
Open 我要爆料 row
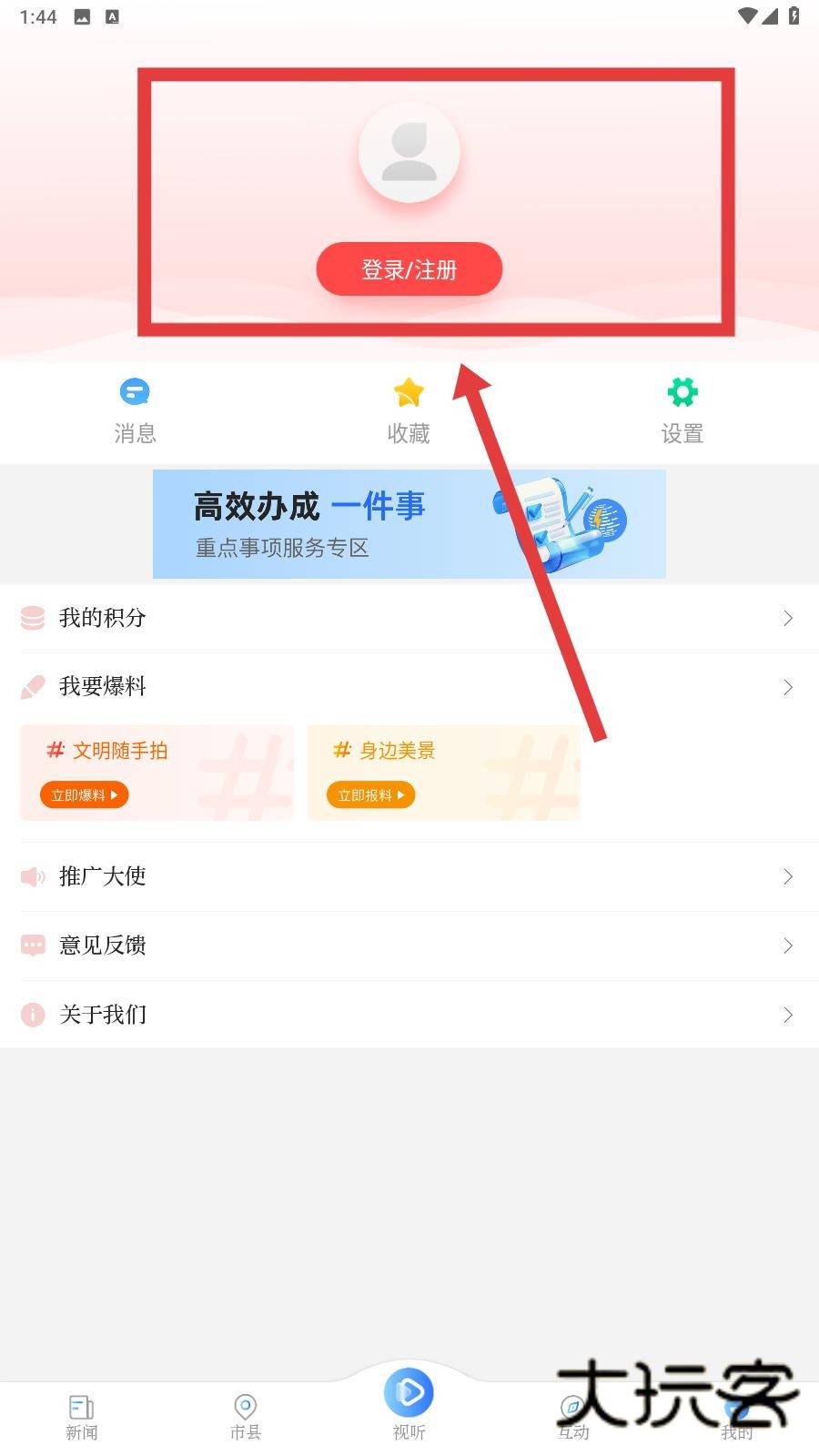click(x=409, y=687)
